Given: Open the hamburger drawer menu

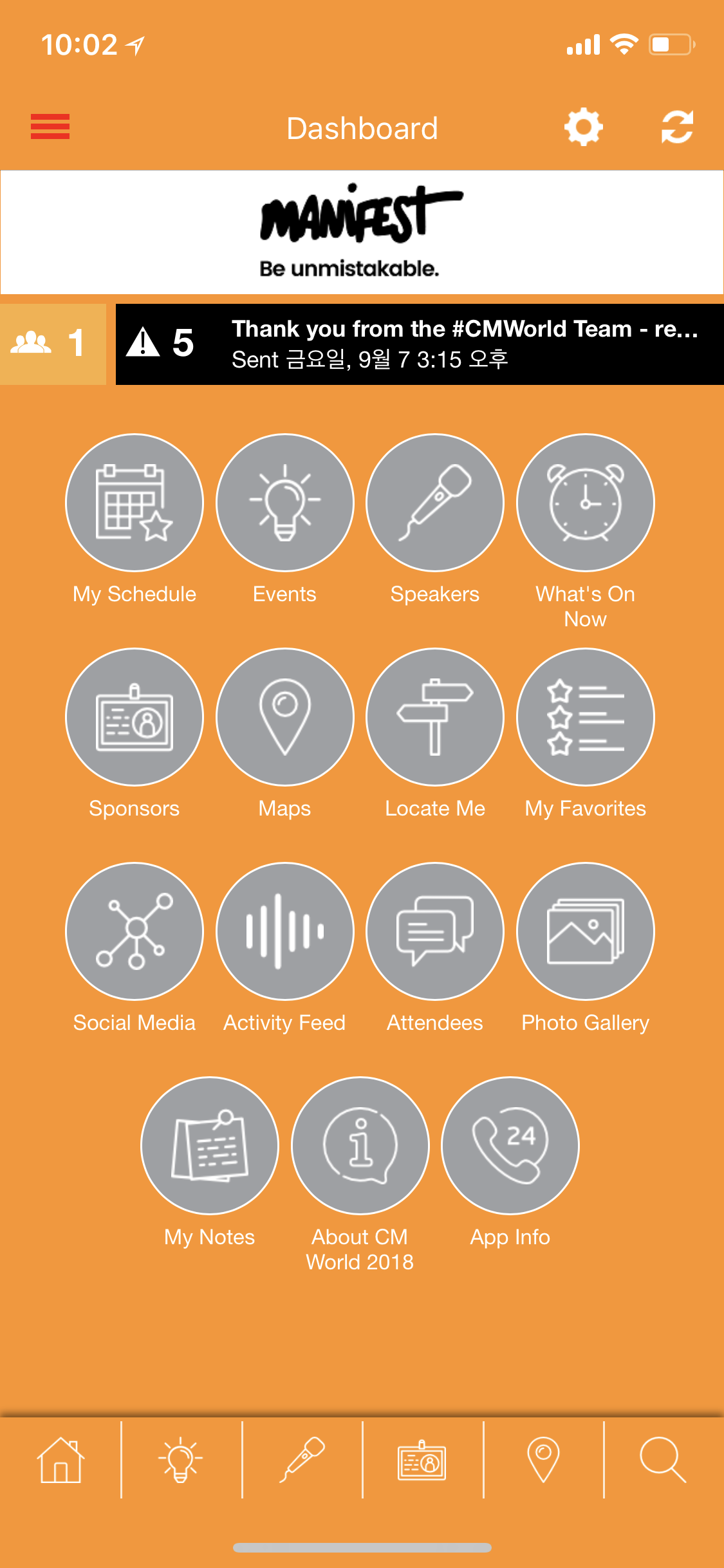Looking at the screenshot, I should [x=50, y=126].
